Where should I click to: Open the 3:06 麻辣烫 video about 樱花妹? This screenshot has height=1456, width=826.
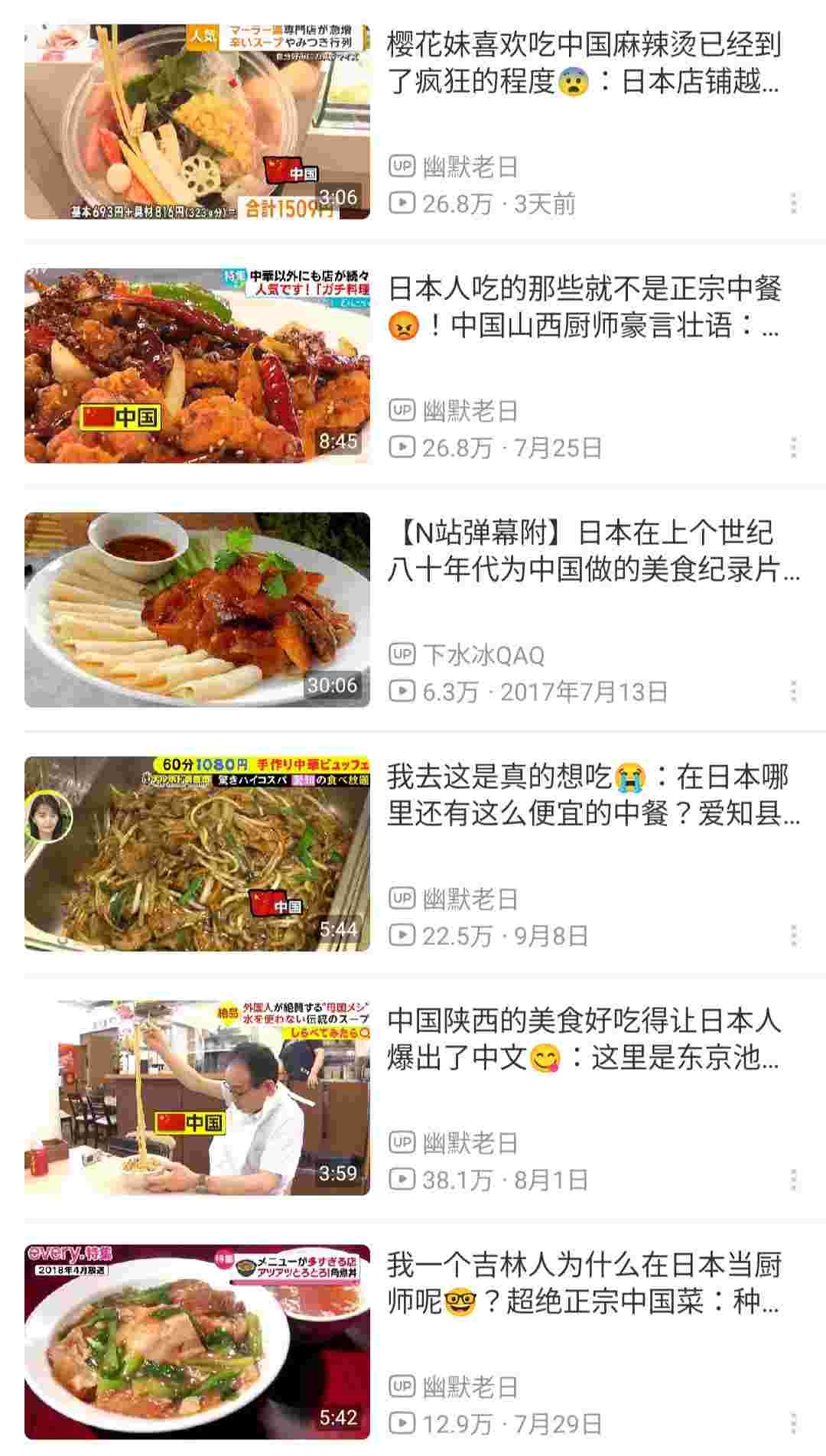click(197, 122)
